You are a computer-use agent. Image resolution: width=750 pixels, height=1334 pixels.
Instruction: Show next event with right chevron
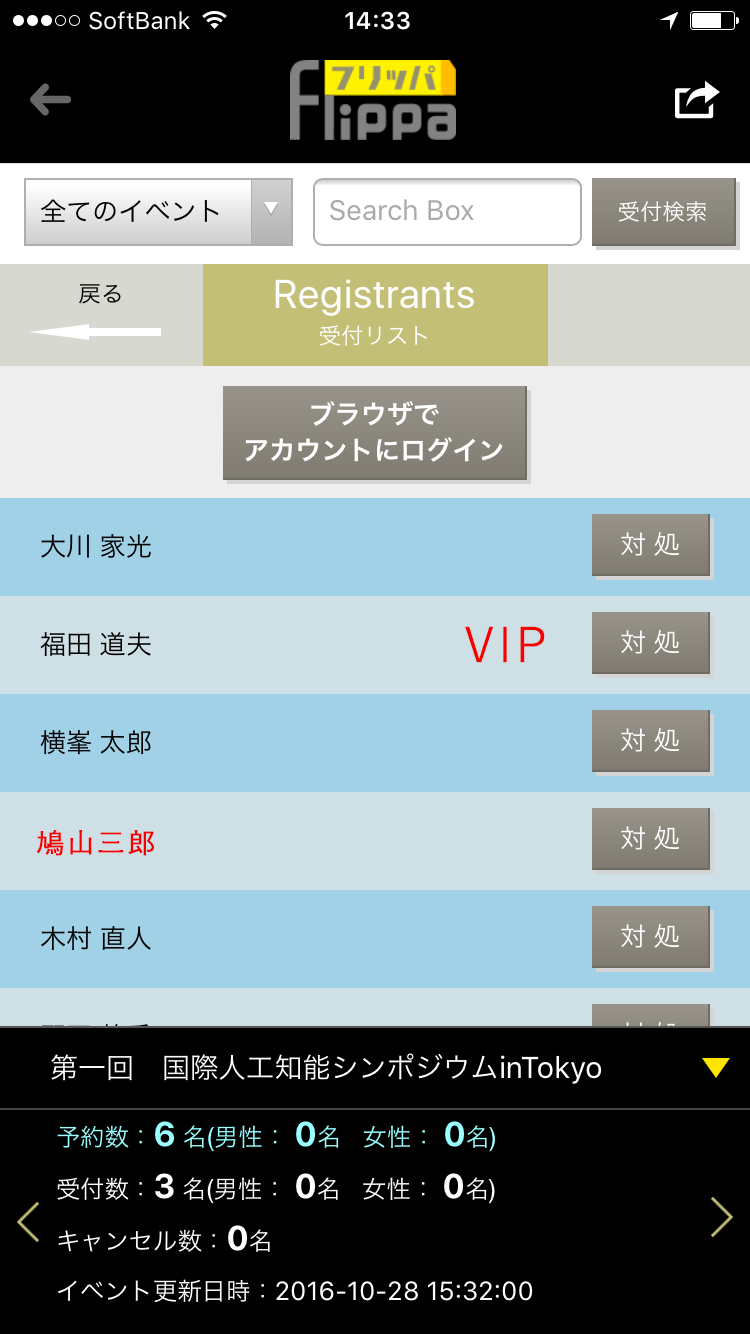pyautogui.click(x=721, y=1218)
